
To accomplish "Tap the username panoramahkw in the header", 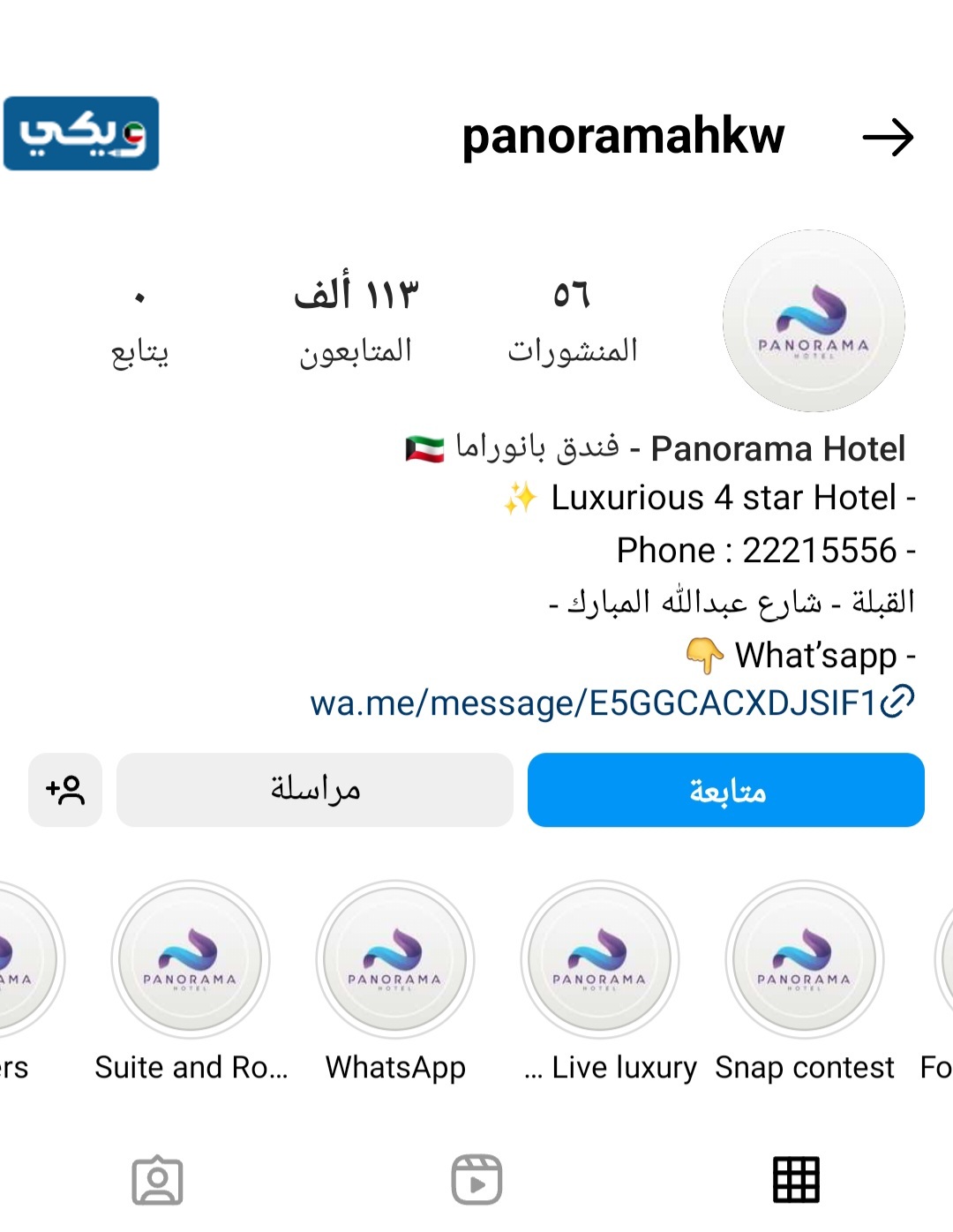I will pos(620,137).
